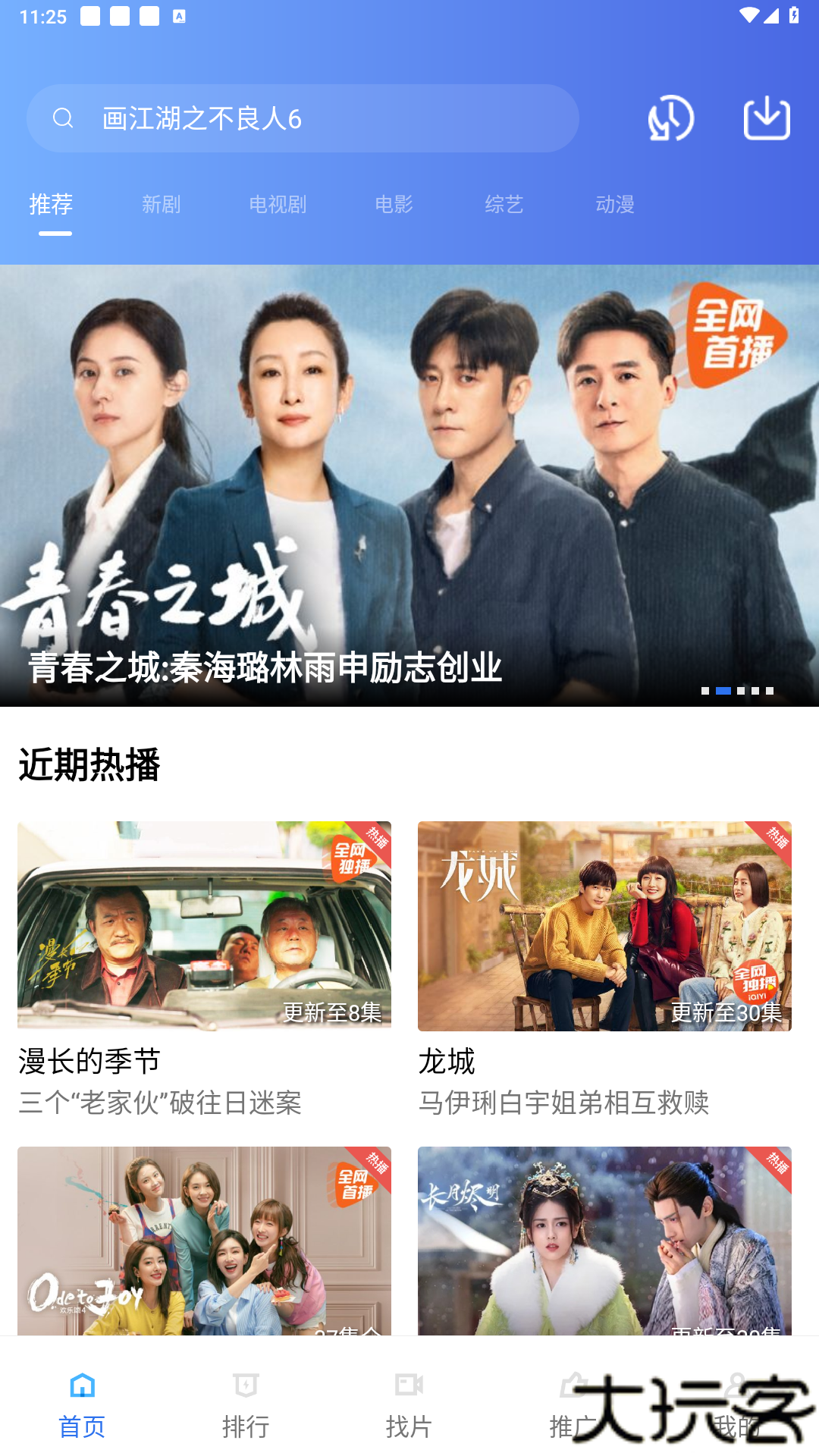Screen dimensions: 819x1456
Task: Switch to the 电影 tab
Action: pos(394,204)
